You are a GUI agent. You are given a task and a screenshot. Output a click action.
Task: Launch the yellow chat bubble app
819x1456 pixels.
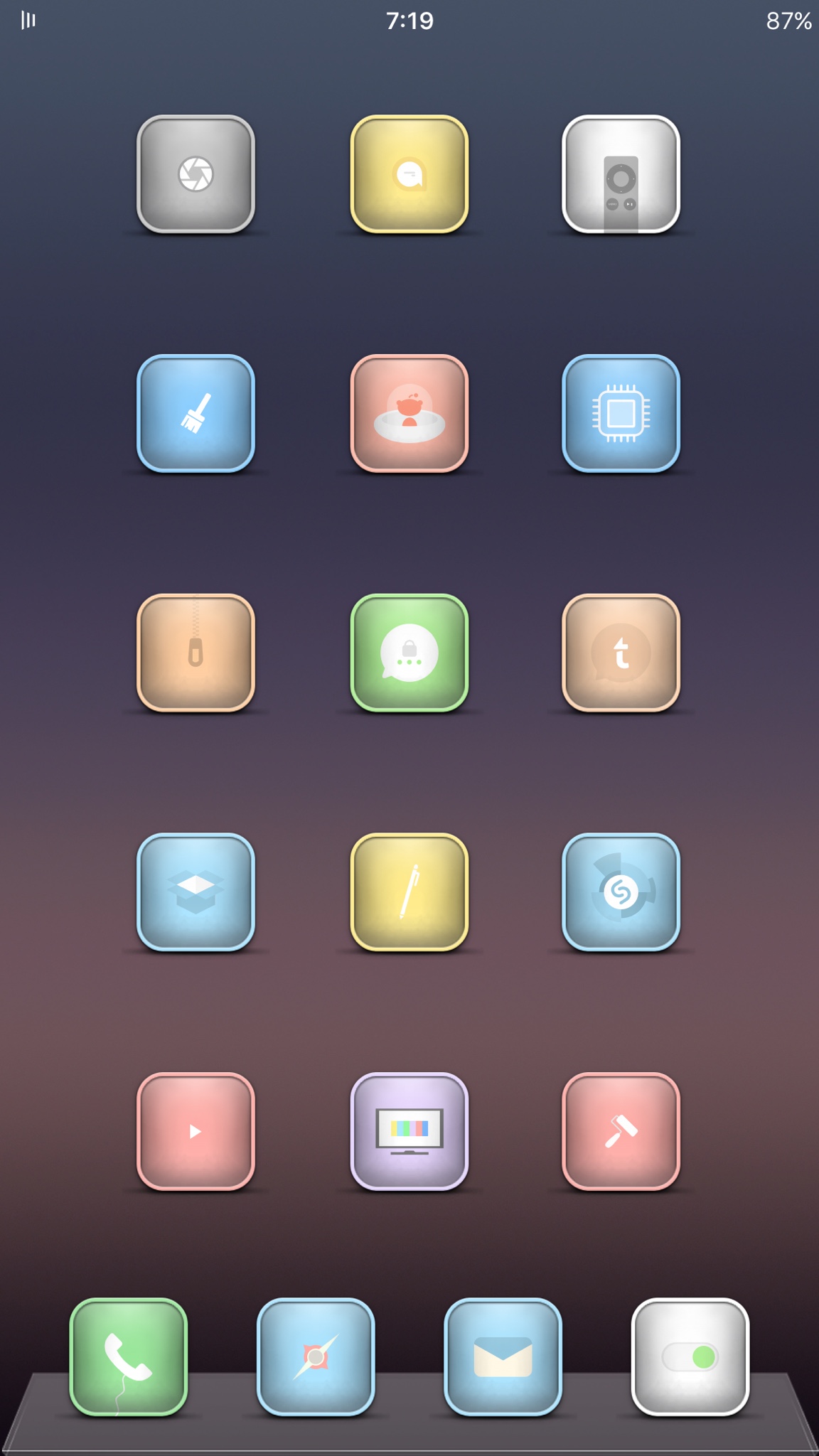(409, 174)
